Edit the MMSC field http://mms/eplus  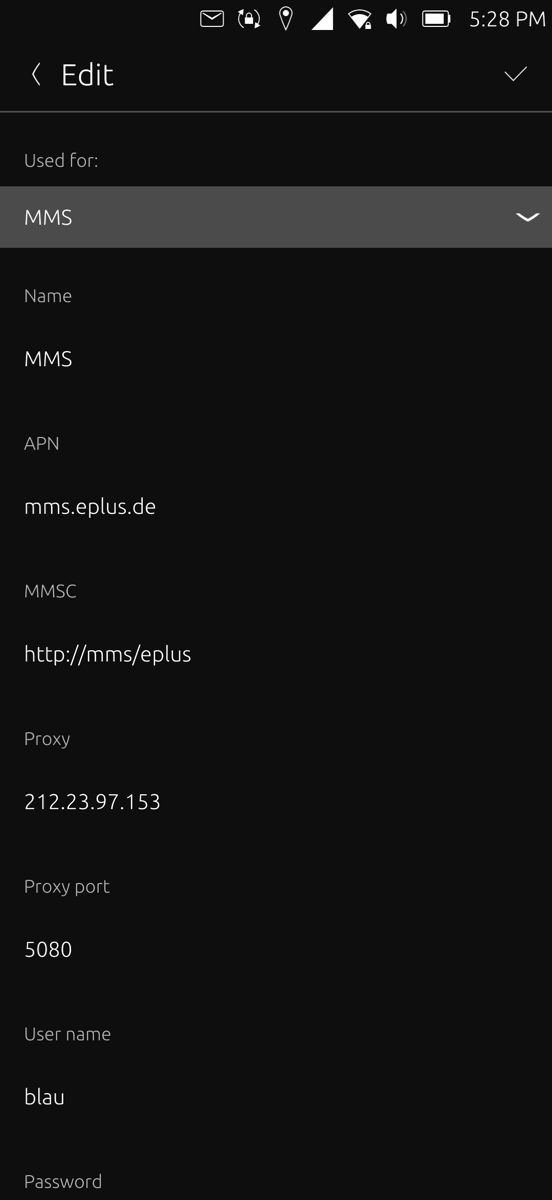click(x=276, y=654)
